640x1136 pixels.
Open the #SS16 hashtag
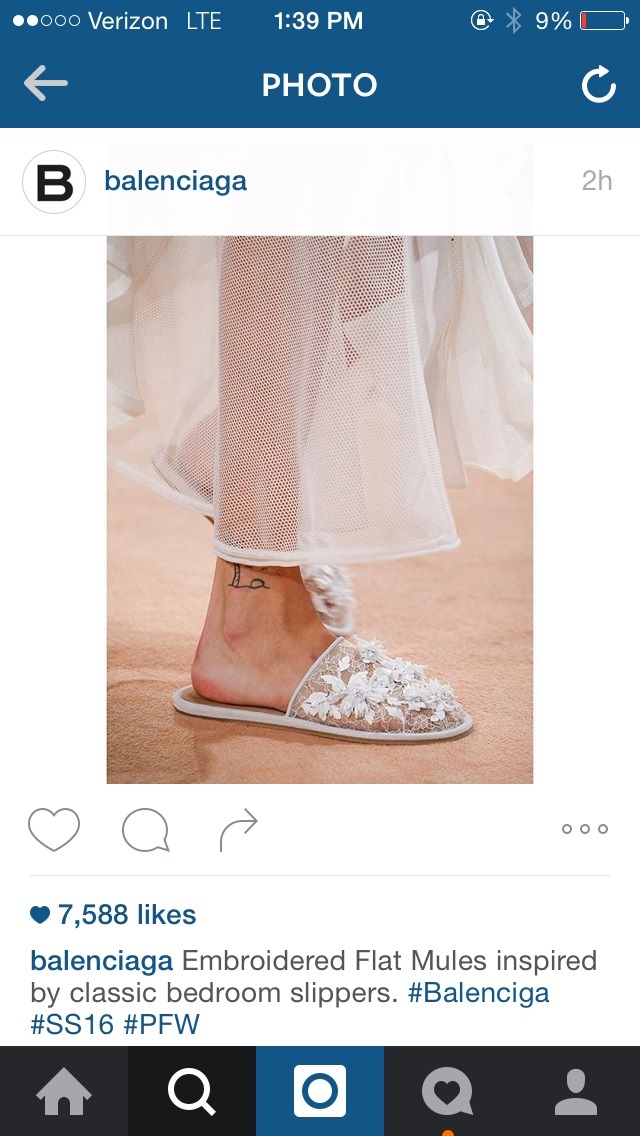pos(72,1024)
